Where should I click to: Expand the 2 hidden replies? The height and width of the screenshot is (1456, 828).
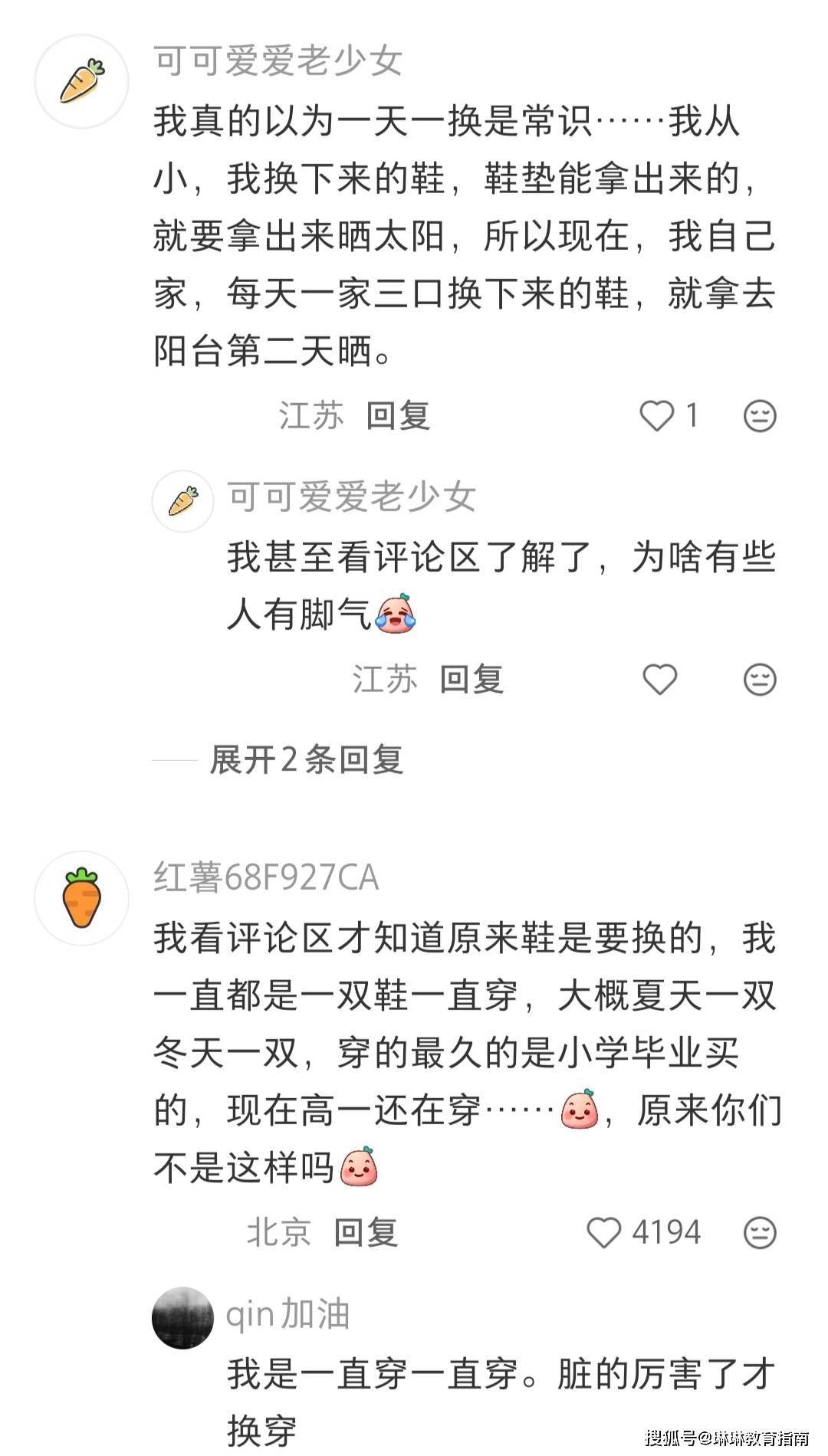click(x=306, y=760)
